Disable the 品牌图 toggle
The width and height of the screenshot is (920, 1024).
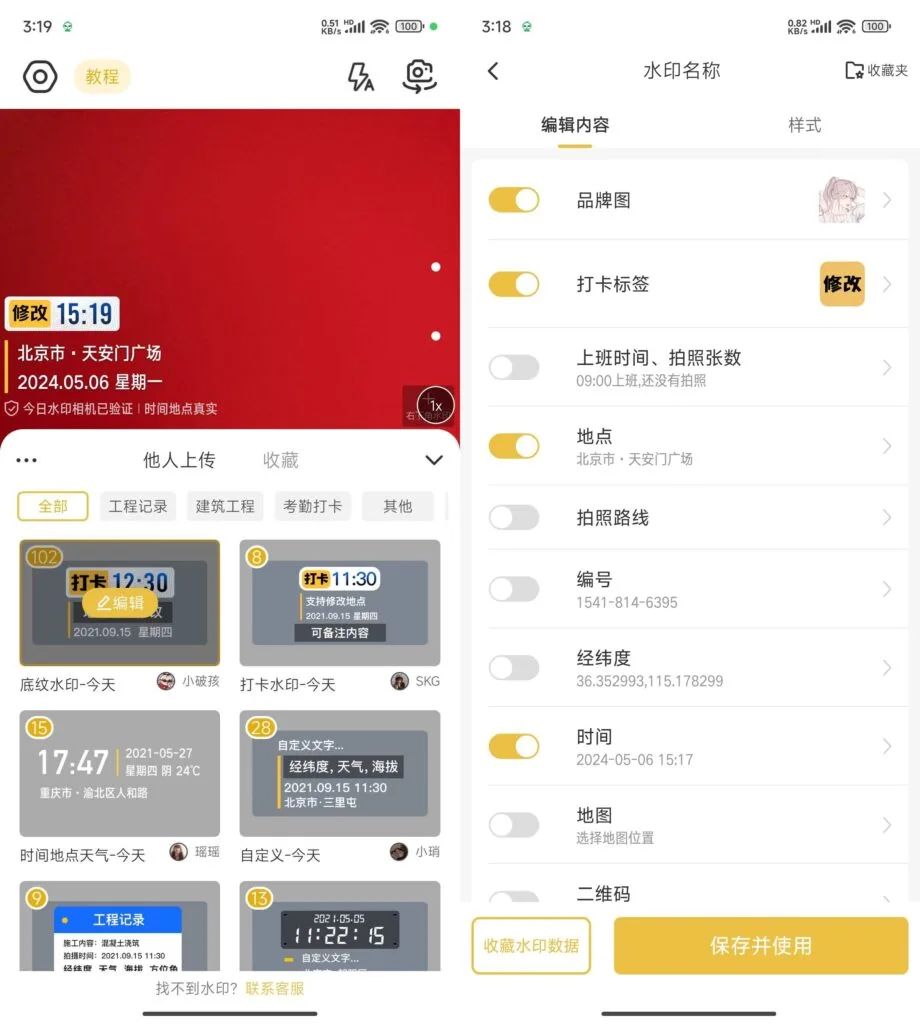[513, 200]
